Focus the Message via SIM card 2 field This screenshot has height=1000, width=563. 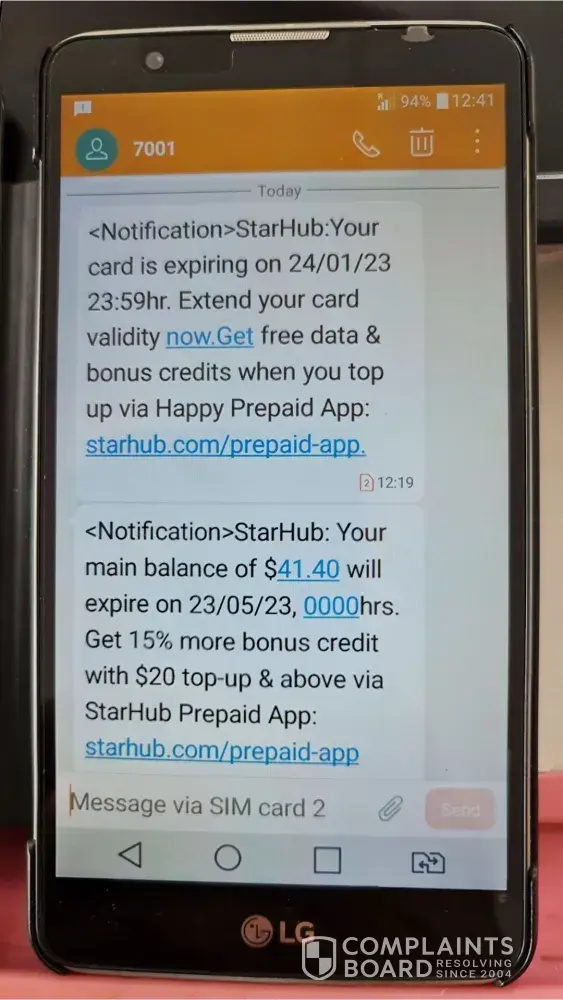point(217,806)
